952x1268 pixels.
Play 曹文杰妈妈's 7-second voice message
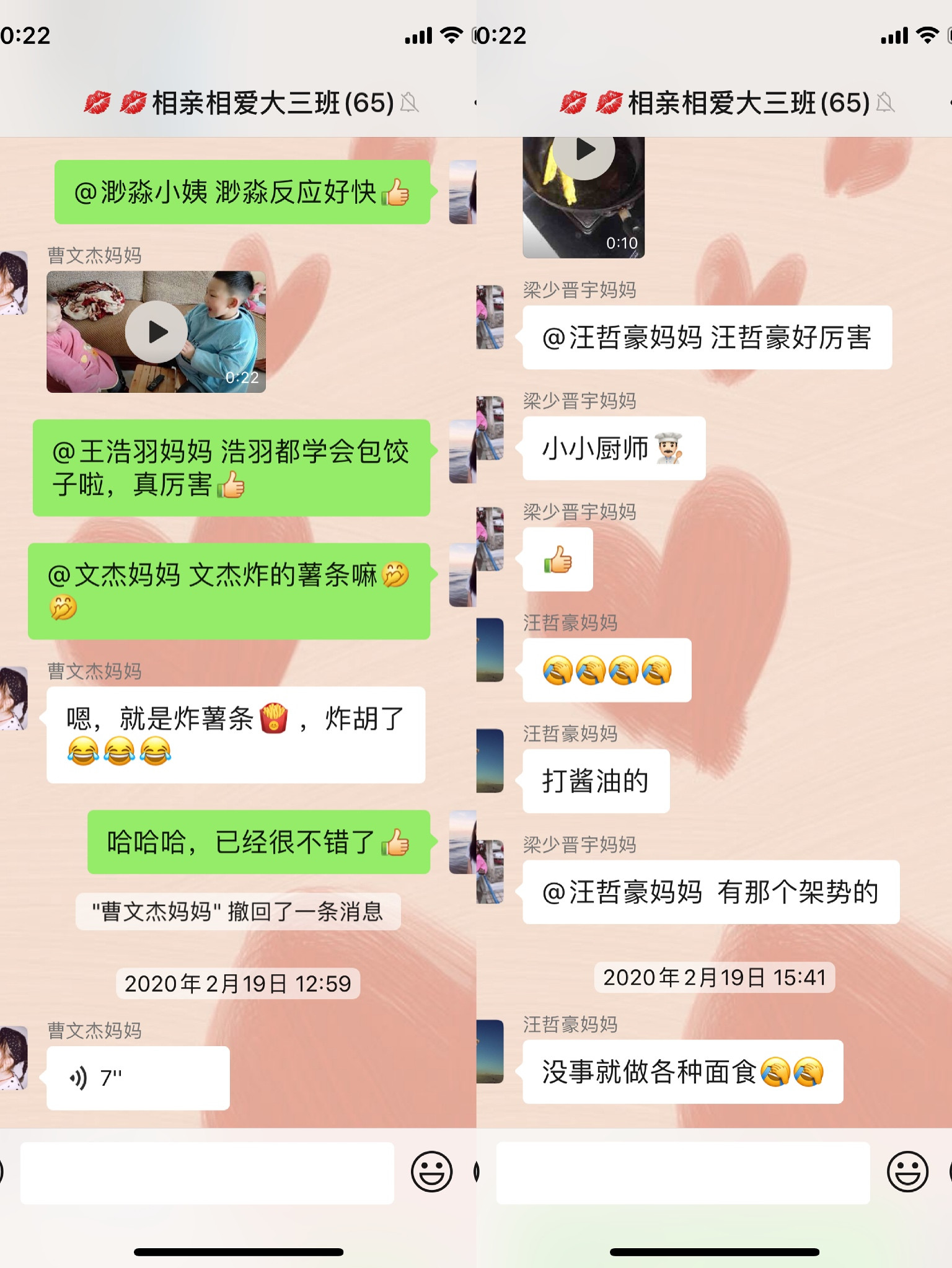138,1078
